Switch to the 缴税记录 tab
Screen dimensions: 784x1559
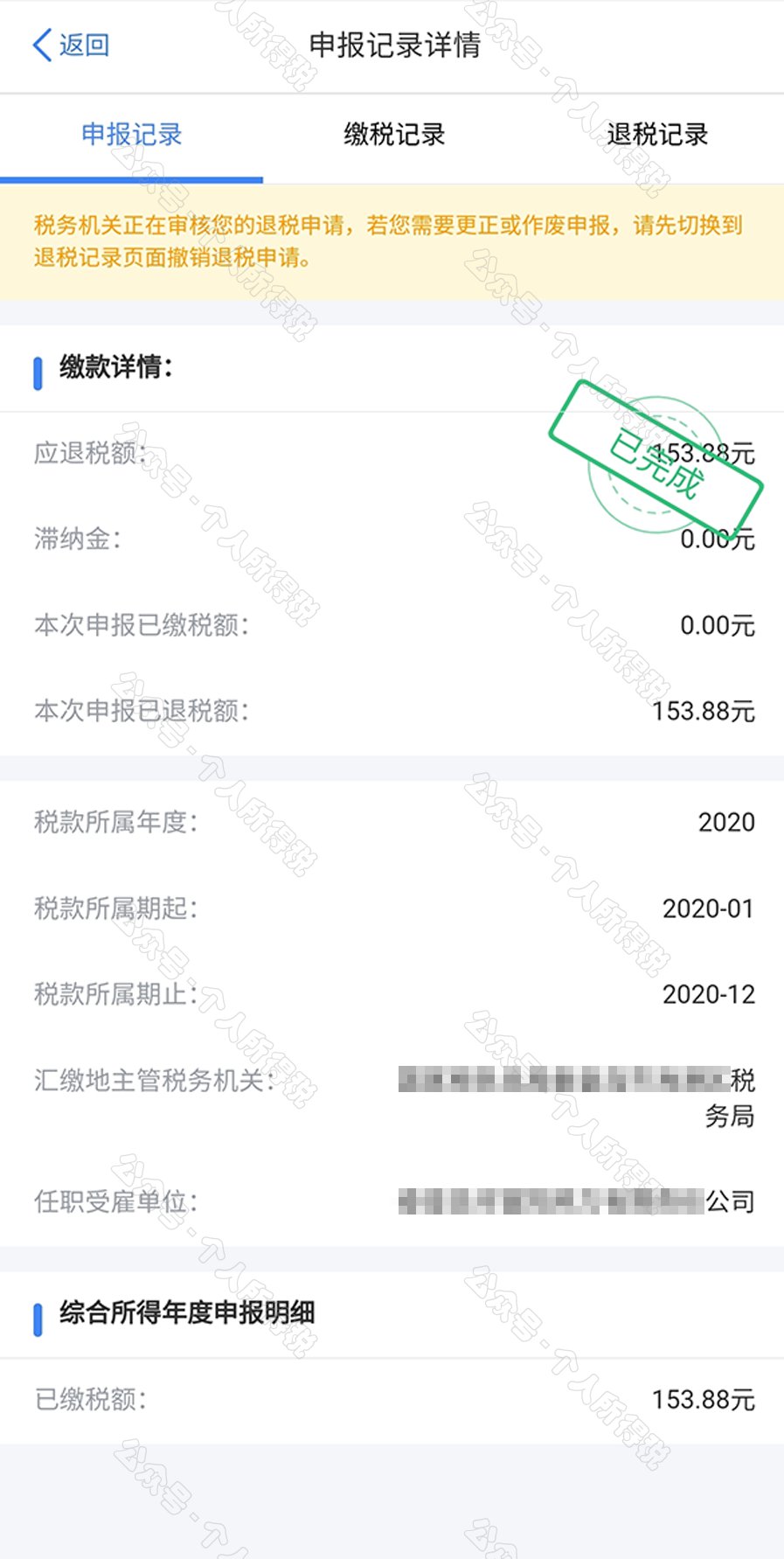(x=394, y=135)
